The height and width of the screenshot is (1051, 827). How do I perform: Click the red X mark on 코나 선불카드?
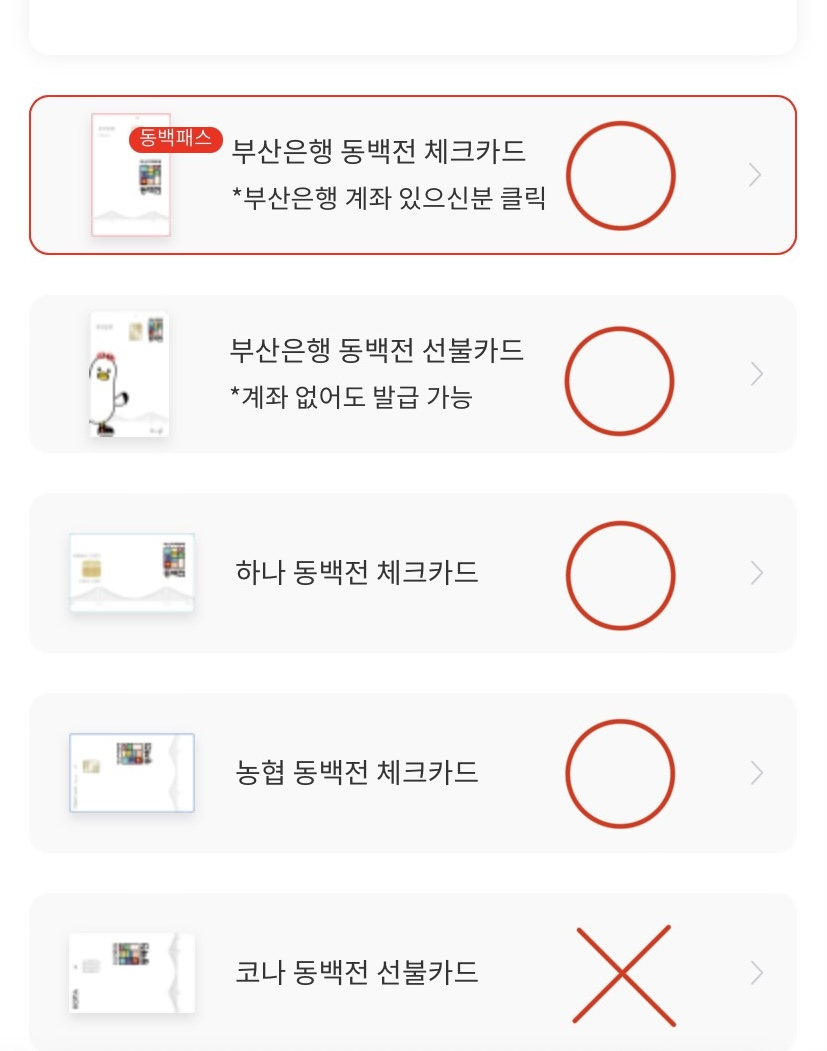coord(622,973)
